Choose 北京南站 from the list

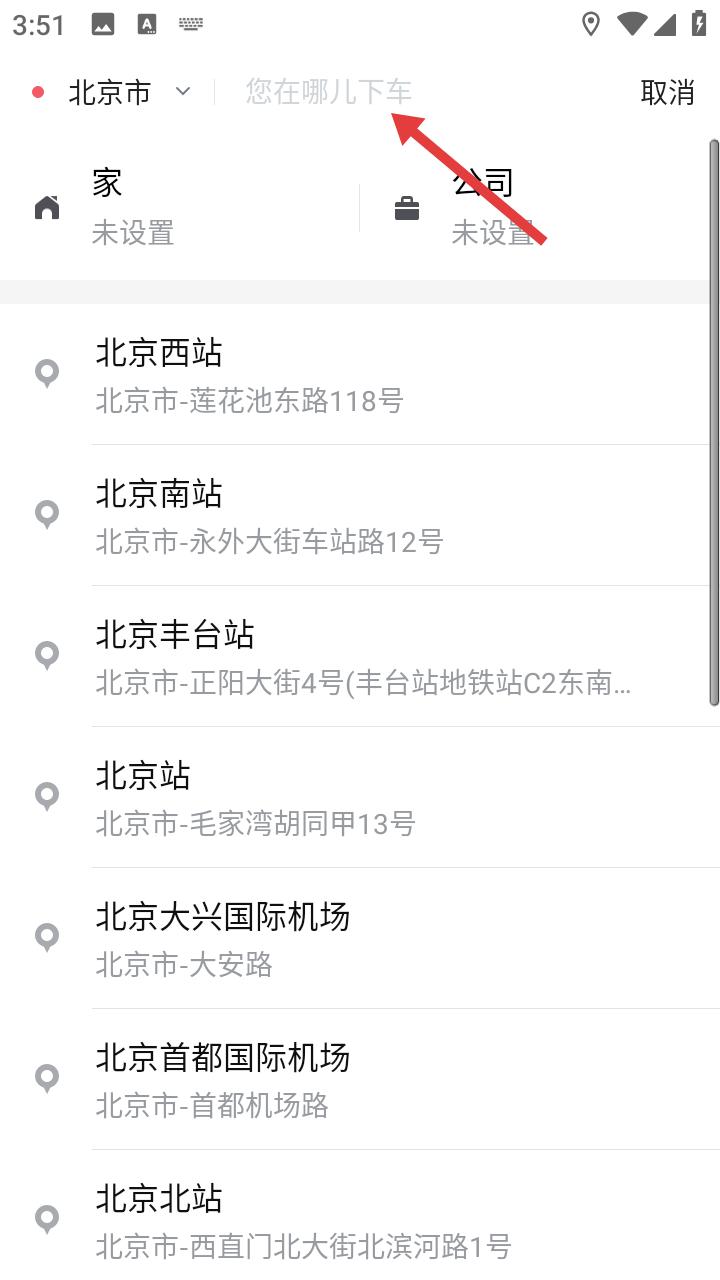[x=360, y=516]
